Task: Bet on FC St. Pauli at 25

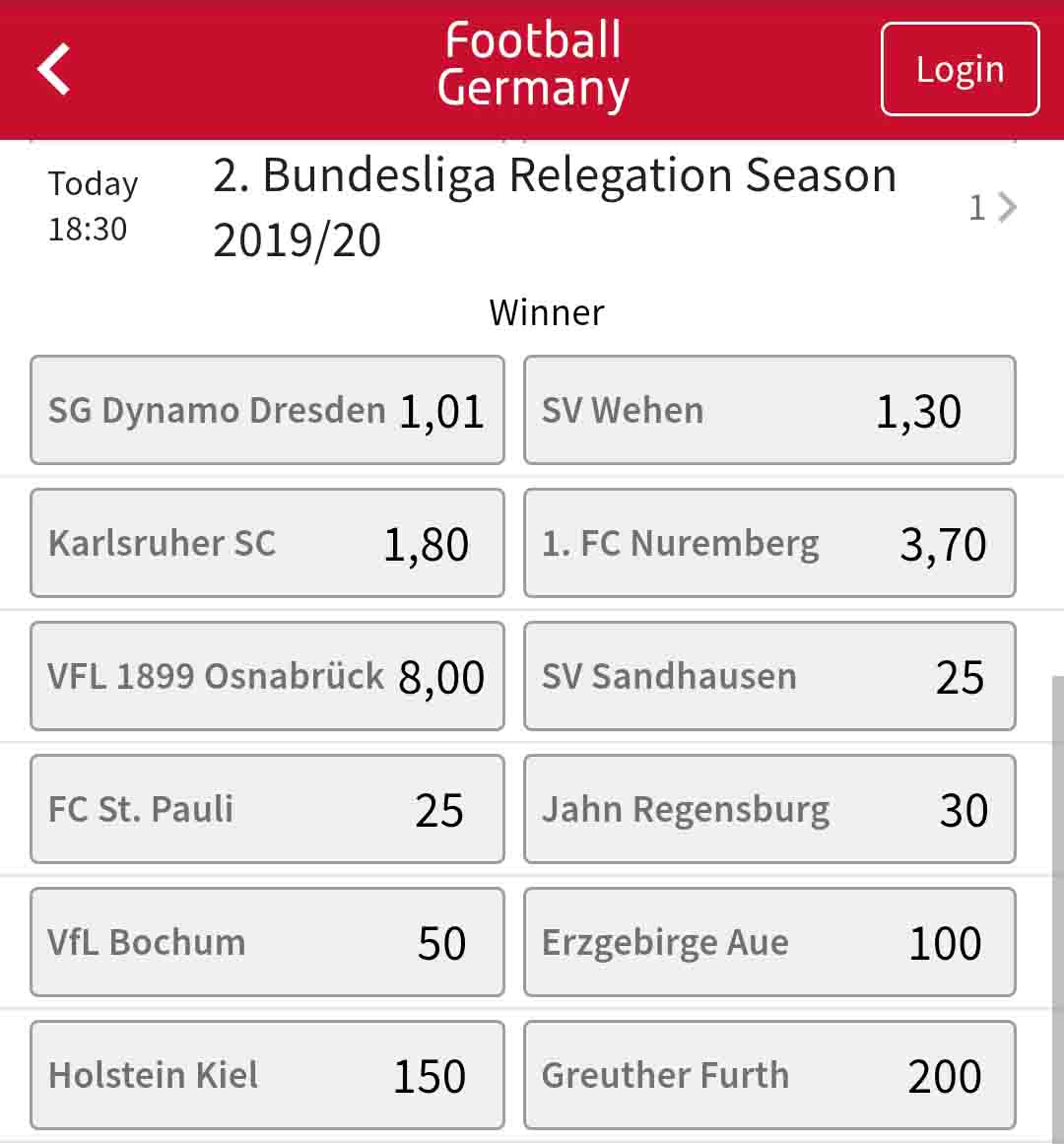Action: 267,809
